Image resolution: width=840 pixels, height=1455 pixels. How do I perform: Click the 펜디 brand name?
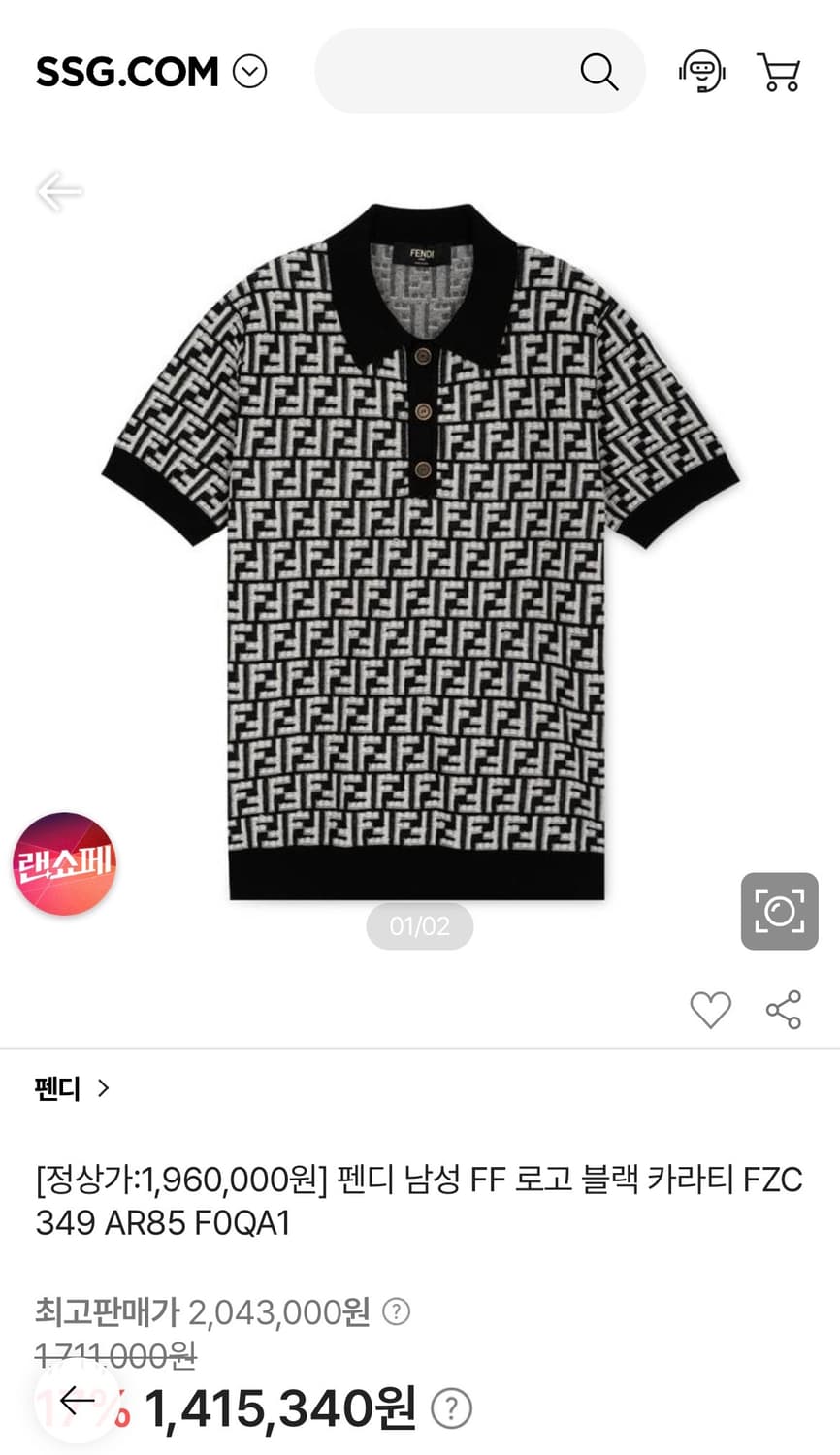click(x=54, y=1088)
